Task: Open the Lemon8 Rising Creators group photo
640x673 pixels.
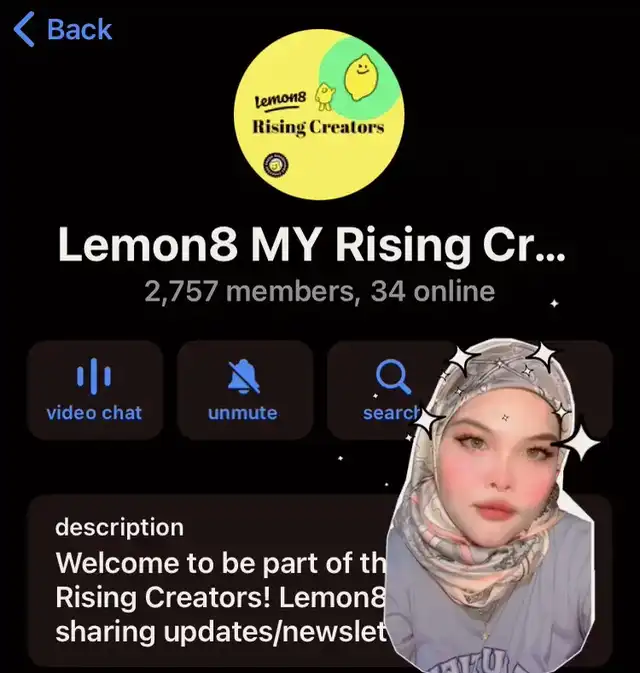Action: tap(319, 112)
